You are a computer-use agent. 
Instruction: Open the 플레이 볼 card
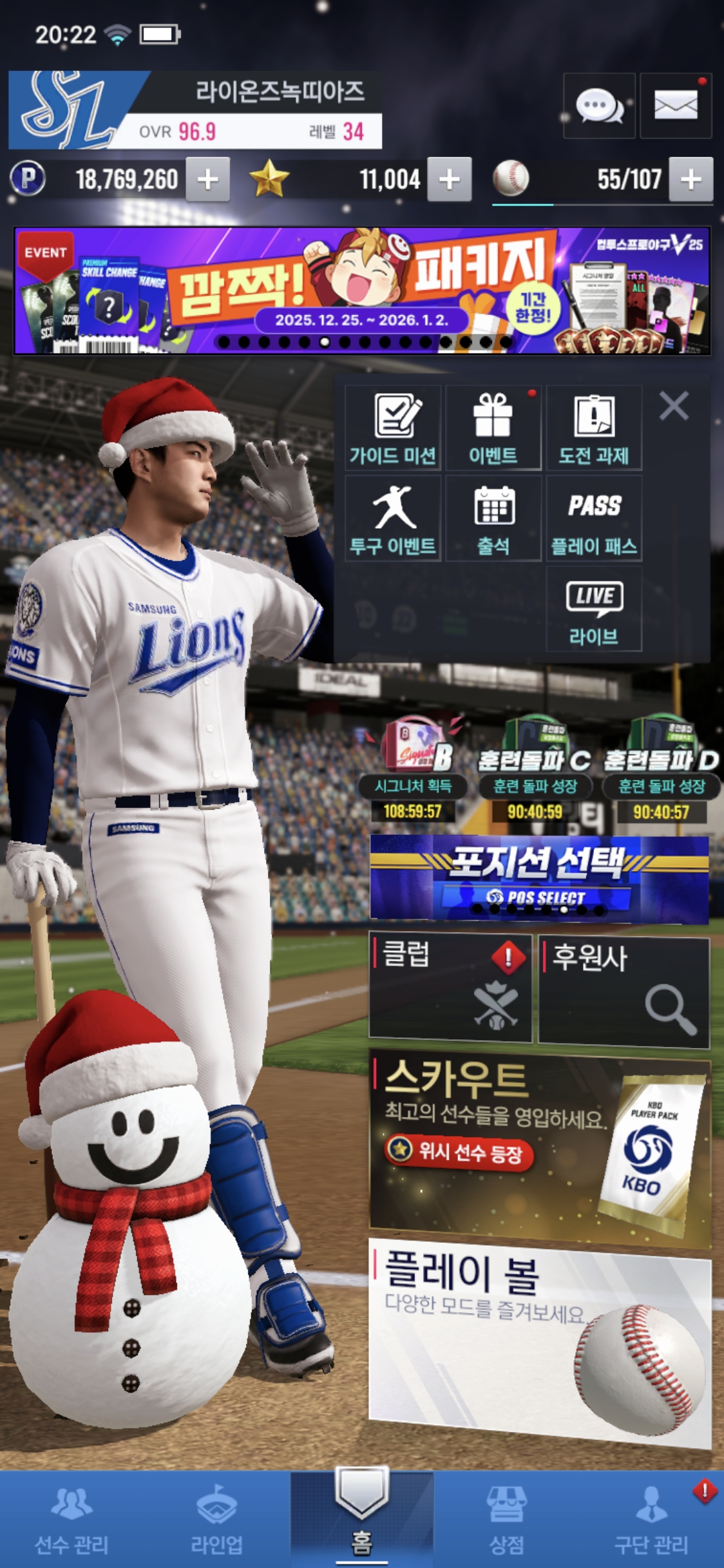539,1340
